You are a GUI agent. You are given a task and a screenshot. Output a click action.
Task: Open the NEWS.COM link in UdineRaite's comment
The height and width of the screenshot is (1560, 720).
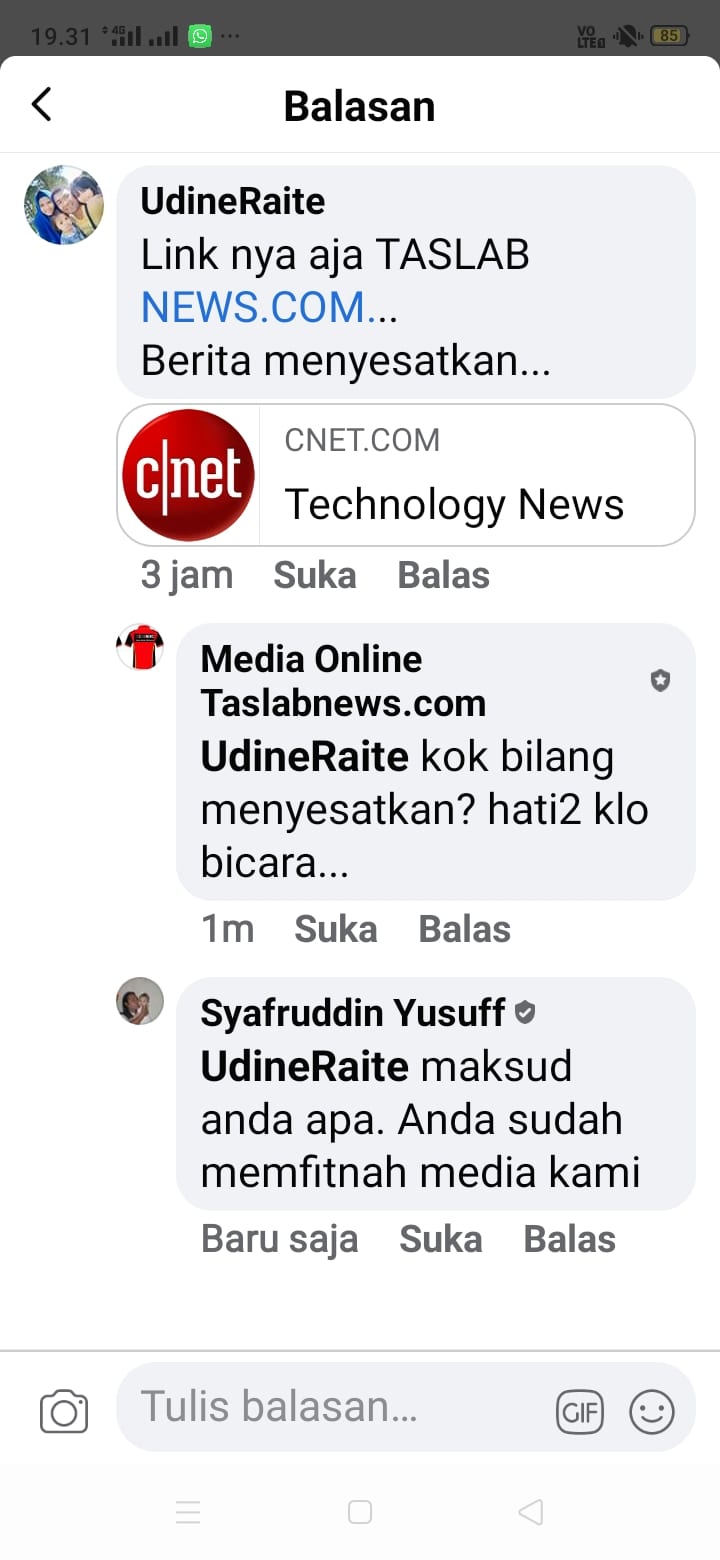click(254, 308)
